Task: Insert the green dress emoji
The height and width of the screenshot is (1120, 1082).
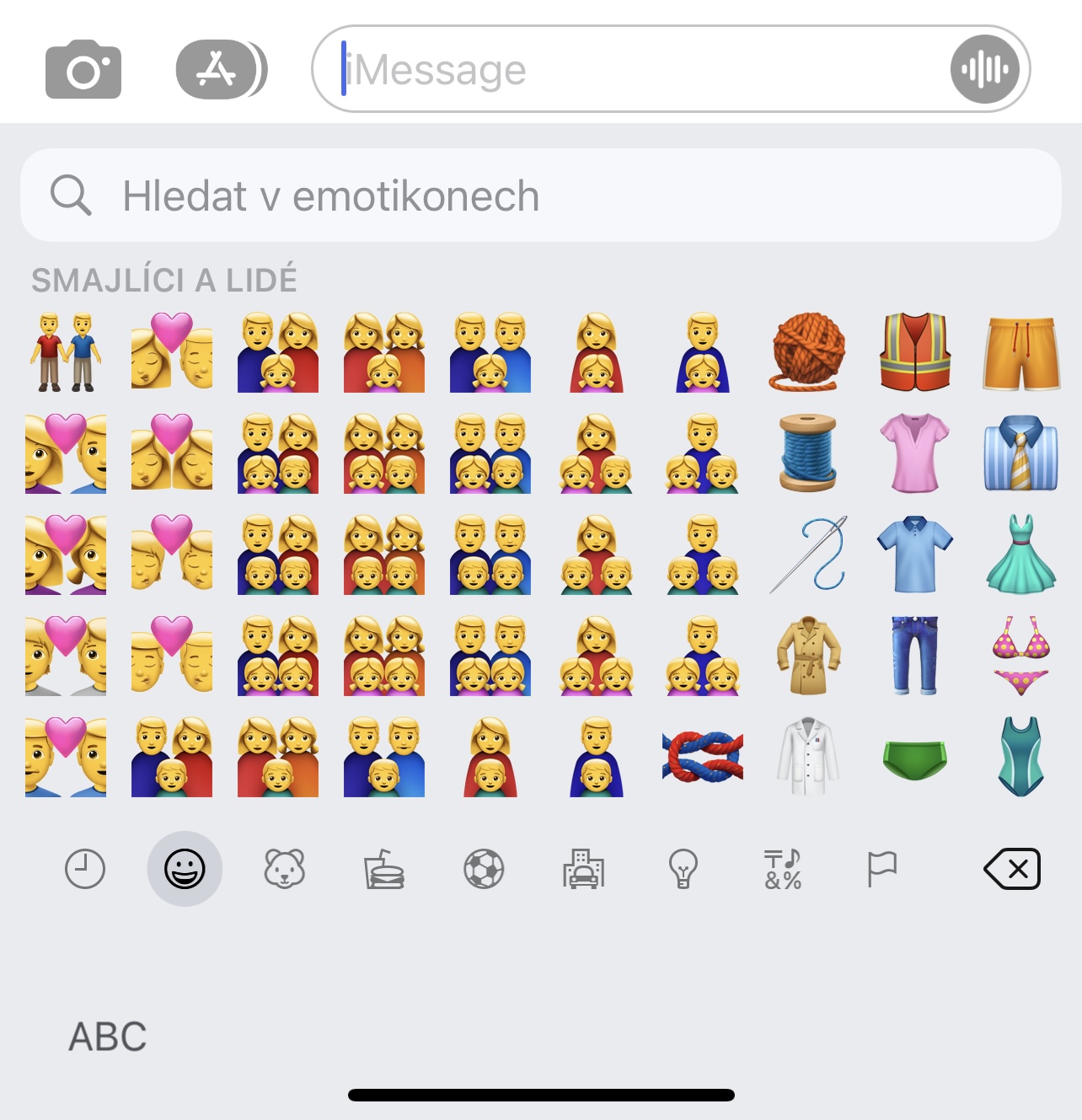Action: click(1020, 555)
